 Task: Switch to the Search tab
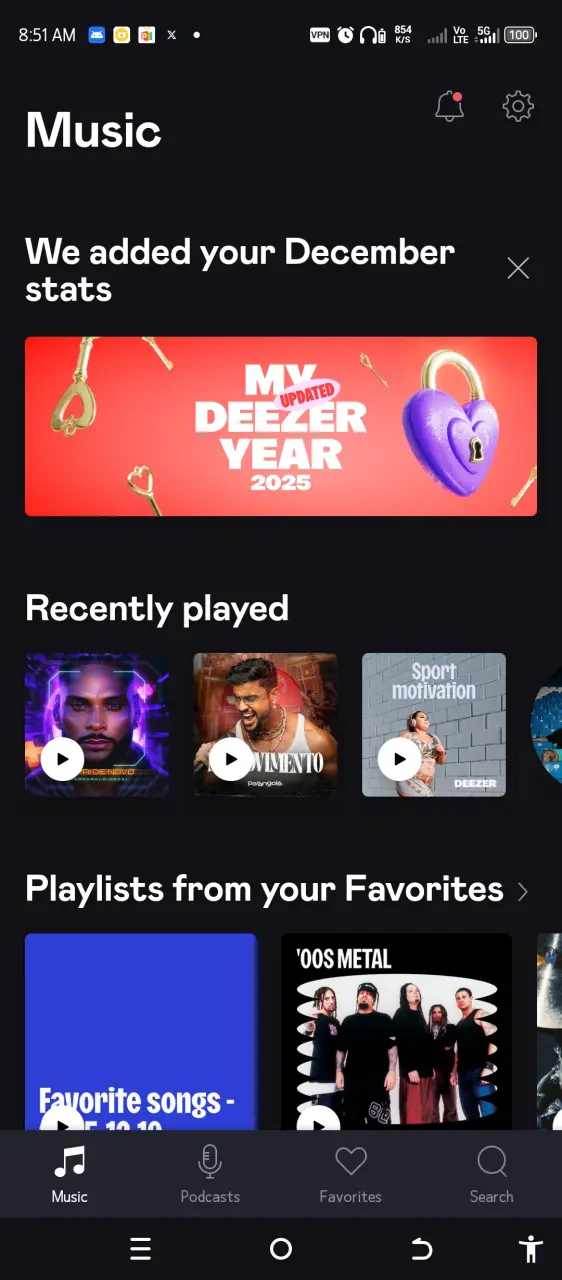tap(492, 1175)
